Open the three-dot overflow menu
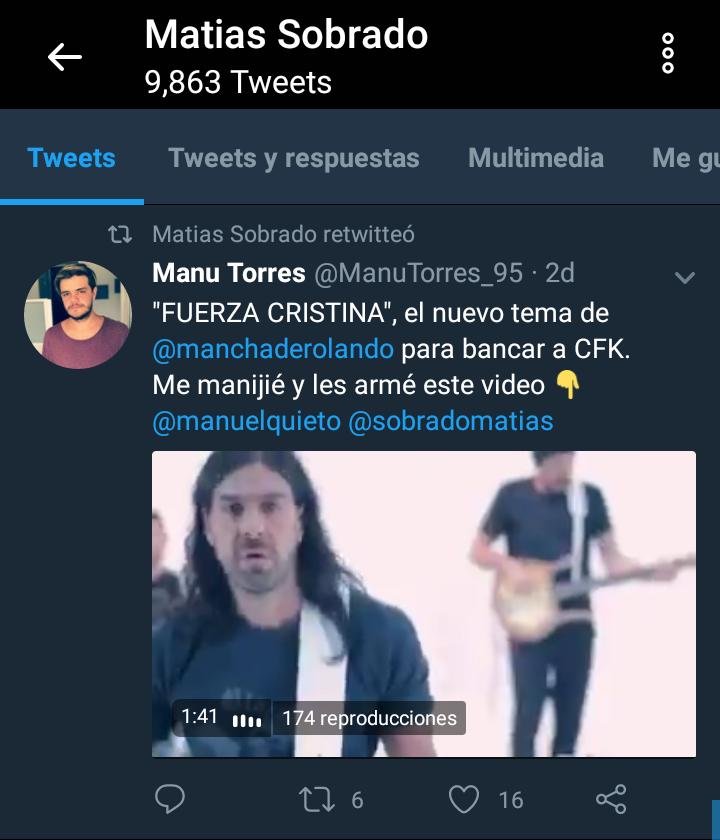The height and width of the screenshot is (840, 720). (668, 53)
